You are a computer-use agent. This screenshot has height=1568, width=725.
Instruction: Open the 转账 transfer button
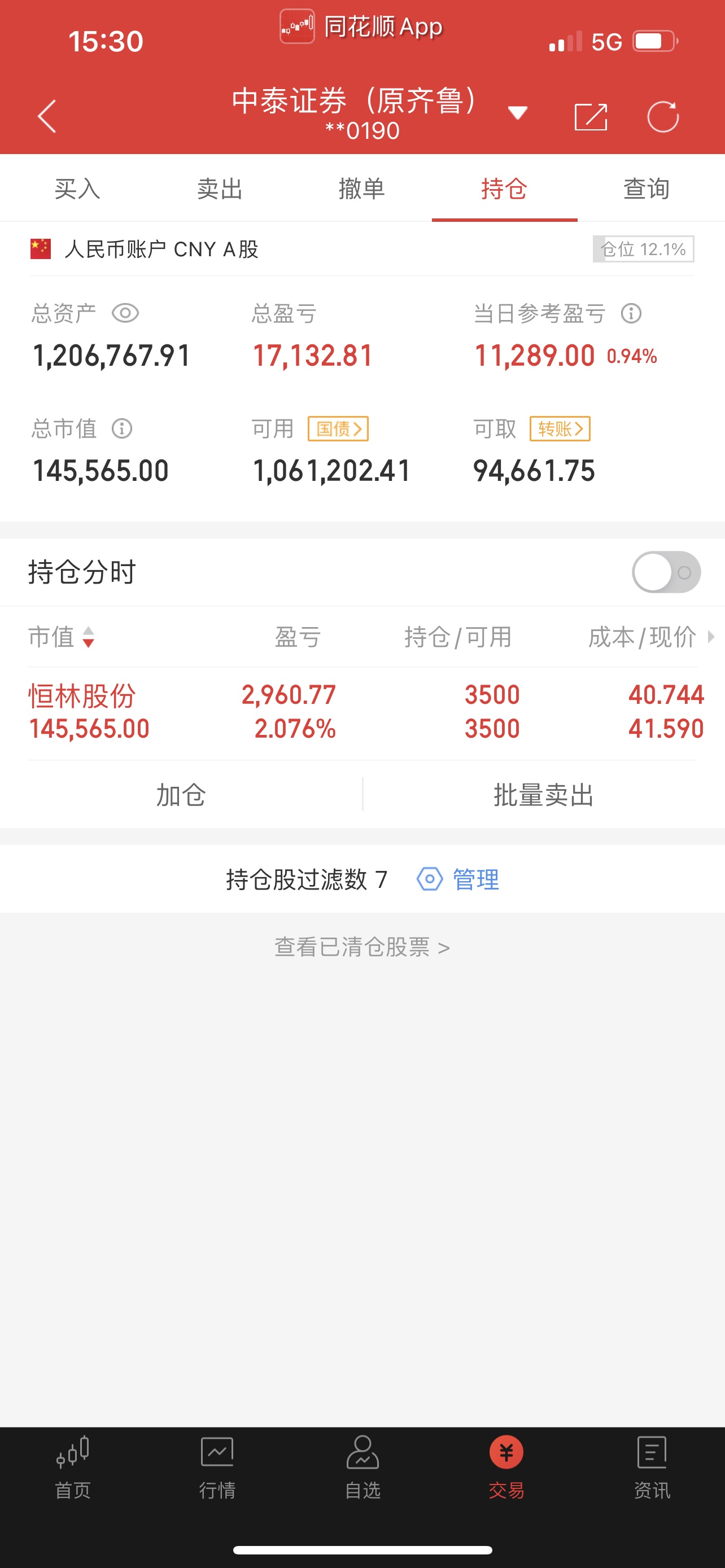pyautogui.click(x=560, y=428)
